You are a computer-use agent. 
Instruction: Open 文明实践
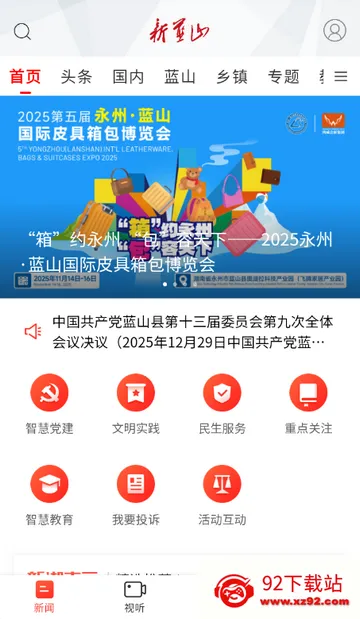pyautogui.click(x=136, y=404)
